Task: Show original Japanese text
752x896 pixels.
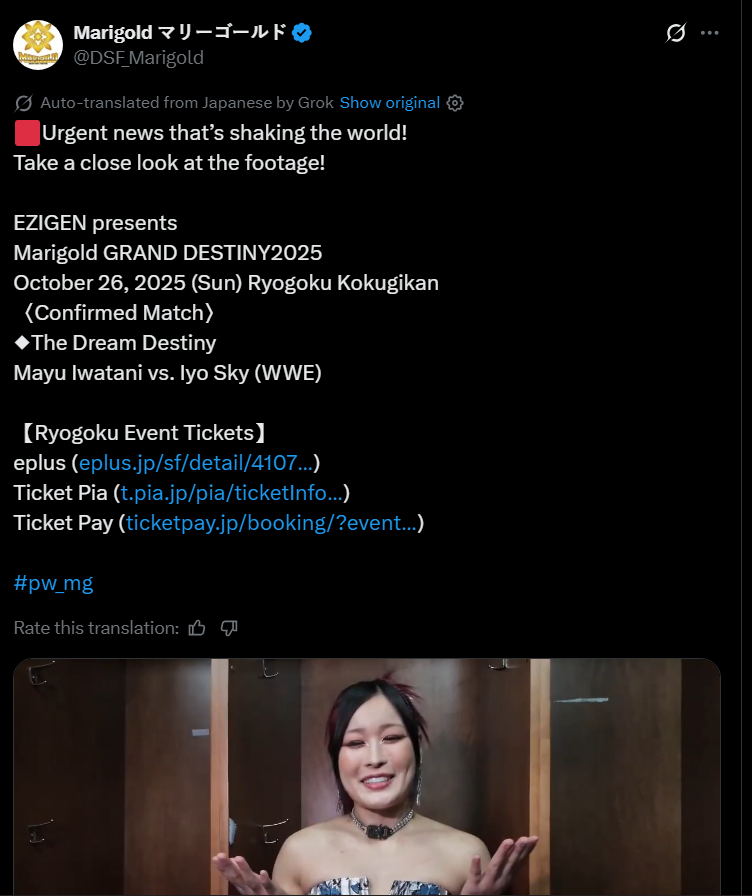Action: pos(389,103)
